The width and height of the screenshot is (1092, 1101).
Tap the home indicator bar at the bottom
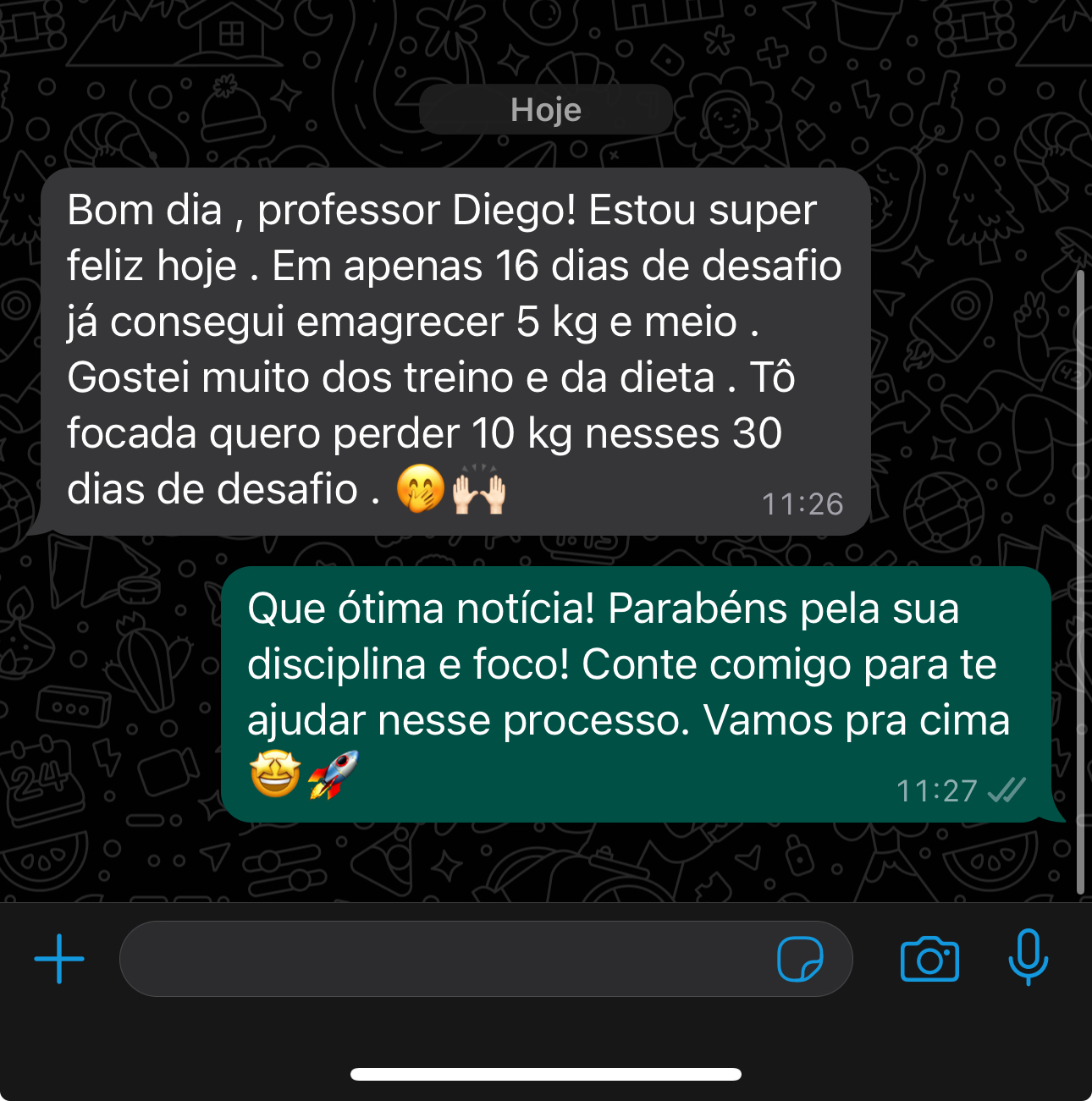coord(546,1073)
